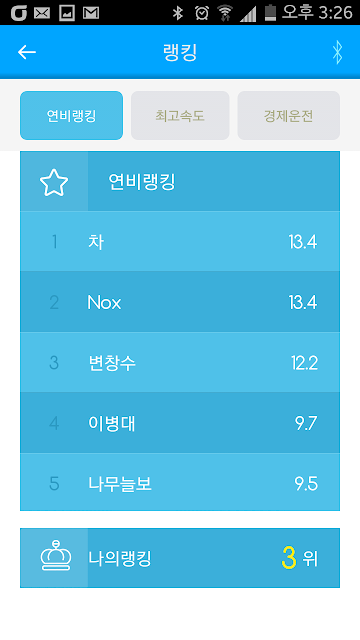The height and width of the screenshot is (640, 360).
Task: Open the 이병대 ranking row
Action: click(x=180, y=423)
